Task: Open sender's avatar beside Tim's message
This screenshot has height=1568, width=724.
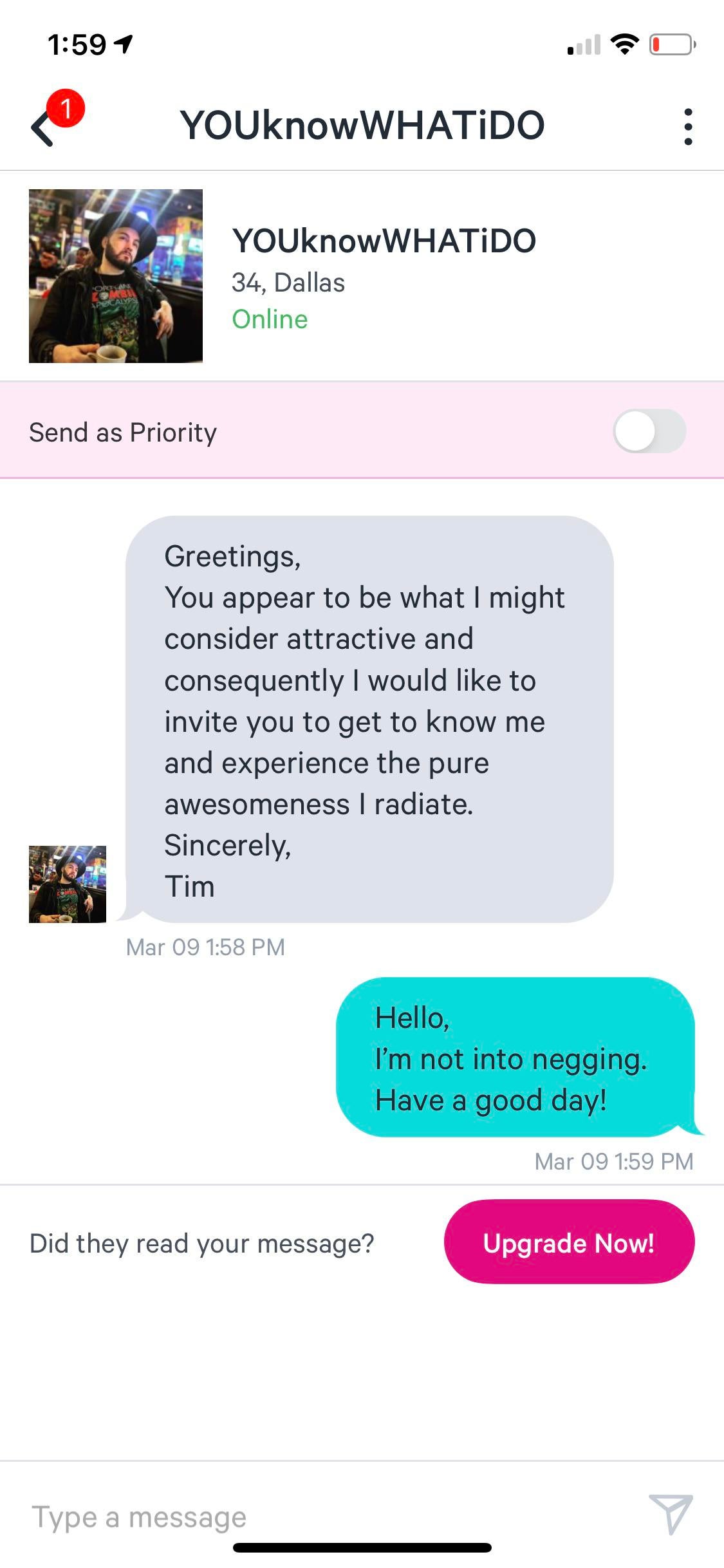Action: (x=68, y=884)
